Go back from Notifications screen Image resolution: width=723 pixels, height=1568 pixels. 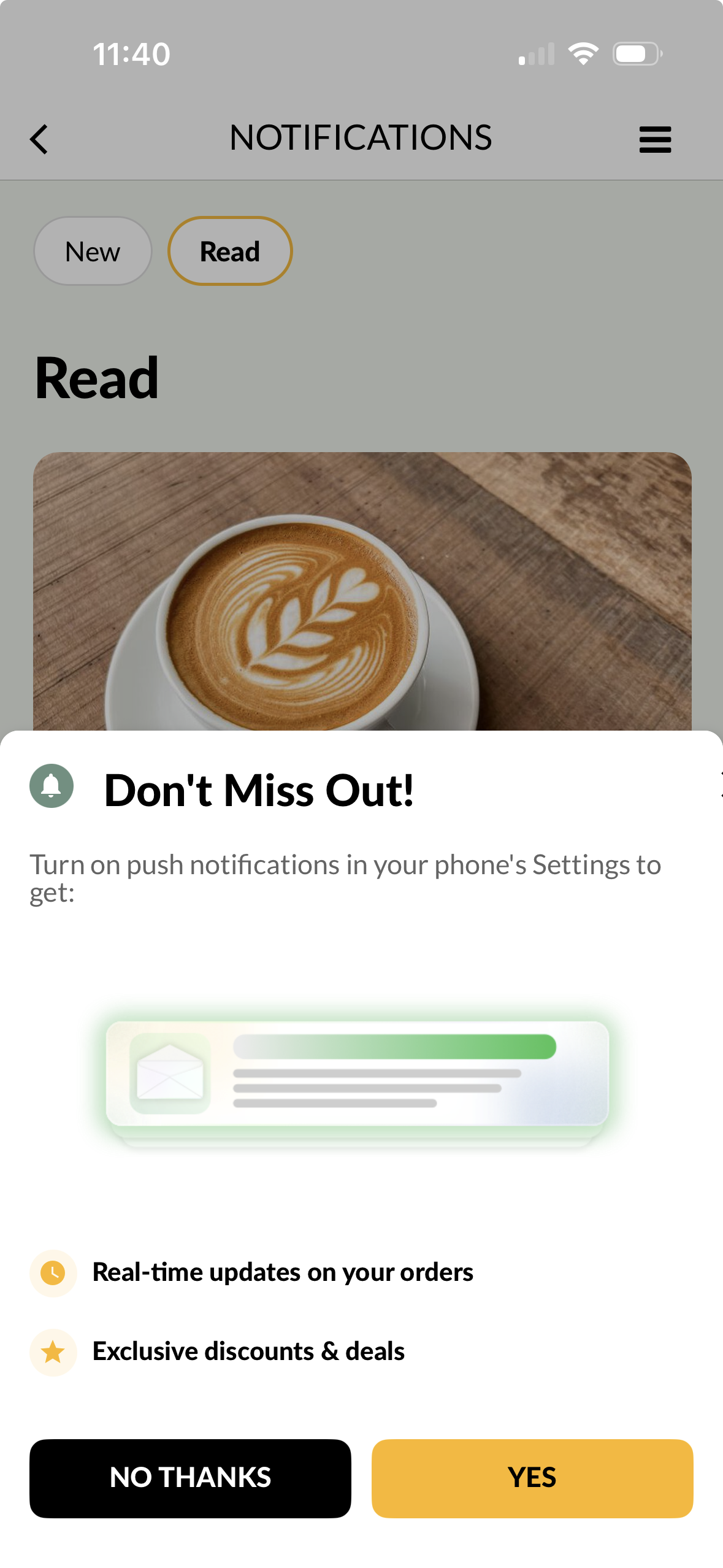(x=39, y=139)
